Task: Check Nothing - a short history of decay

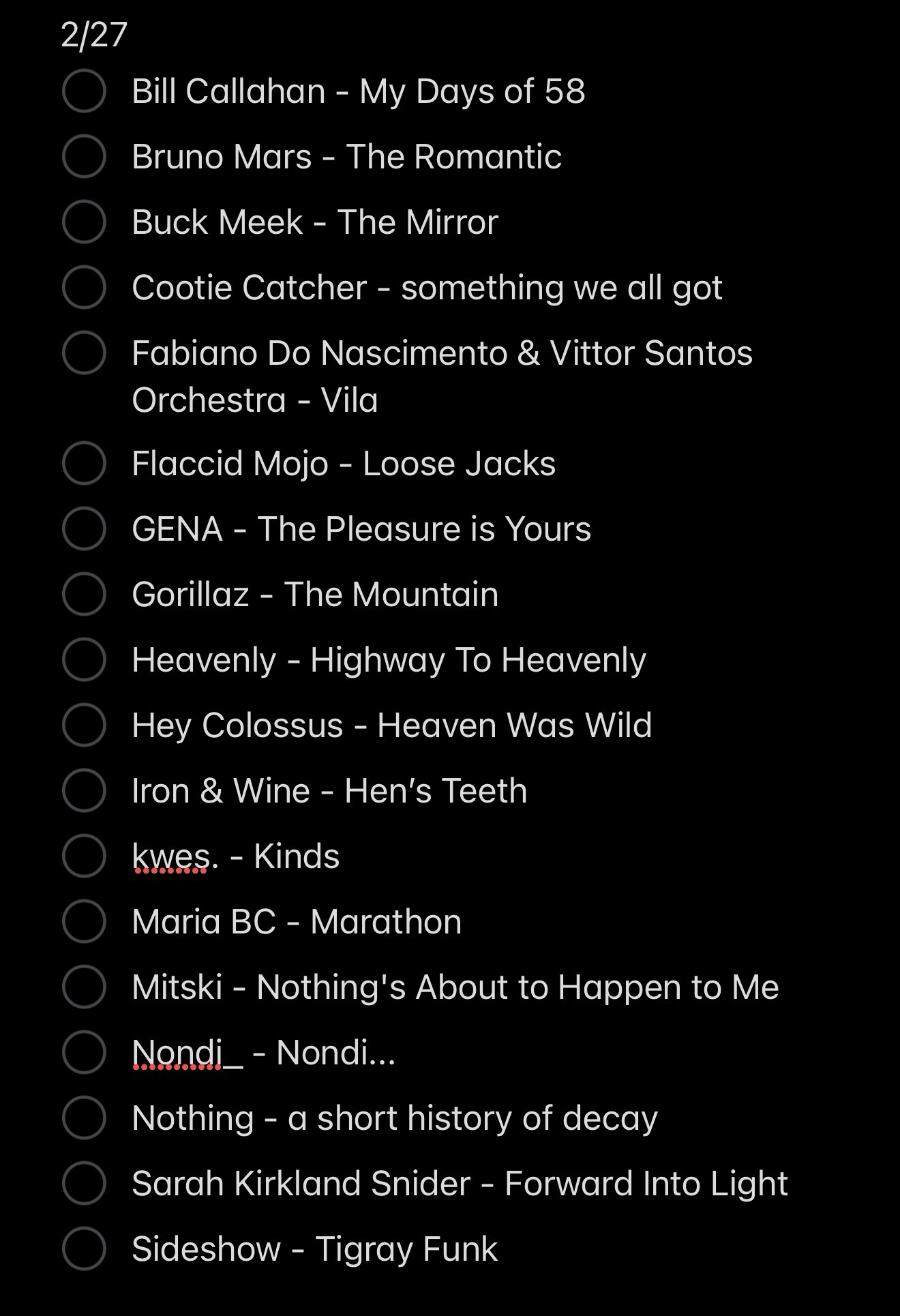Action: (84, 1118)
